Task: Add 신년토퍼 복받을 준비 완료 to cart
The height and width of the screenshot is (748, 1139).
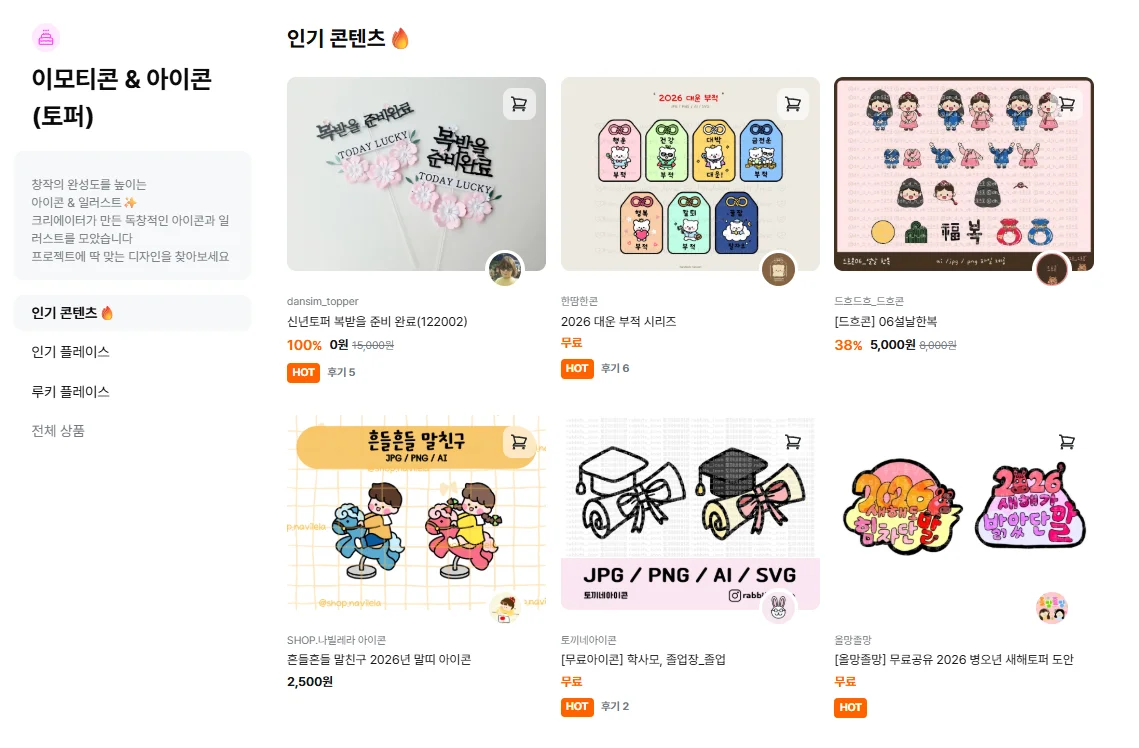Action: 519,104
